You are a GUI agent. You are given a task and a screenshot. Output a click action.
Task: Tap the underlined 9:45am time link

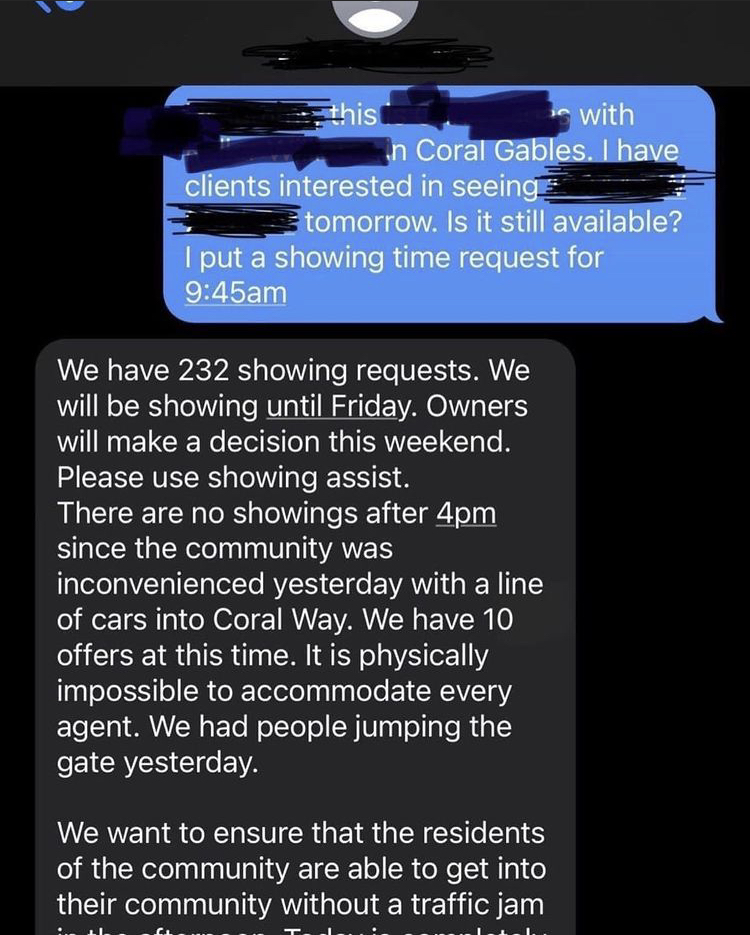coord(235,293)
